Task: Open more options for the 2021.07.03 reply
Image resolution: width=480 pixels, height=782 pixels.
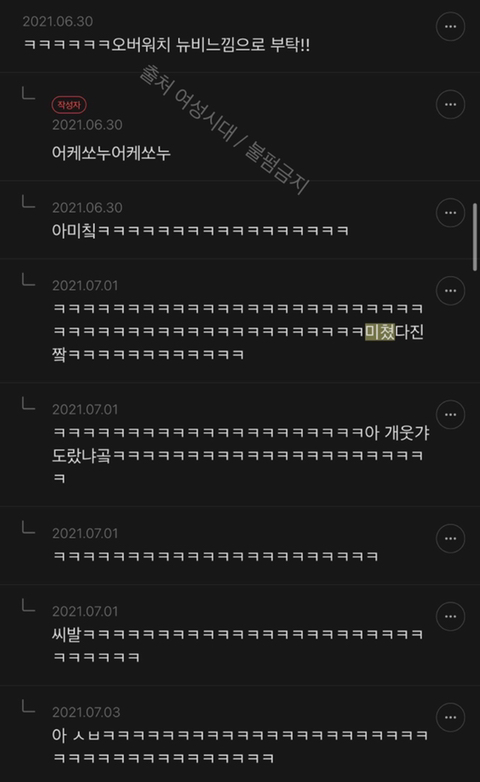Action: (x=450, y=717)
